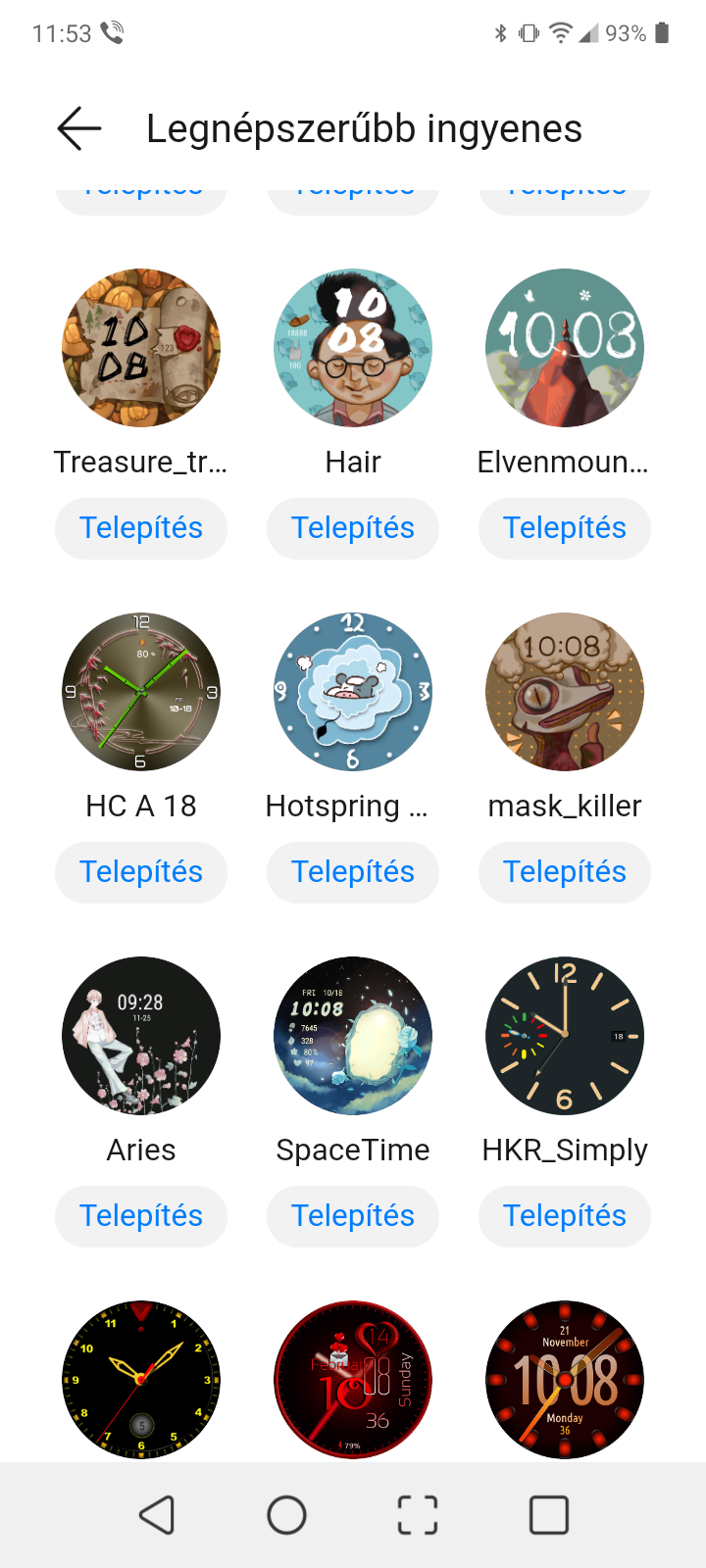Open the mask_killer watch face
706x1568 pixels.
(x=565, y=692)
